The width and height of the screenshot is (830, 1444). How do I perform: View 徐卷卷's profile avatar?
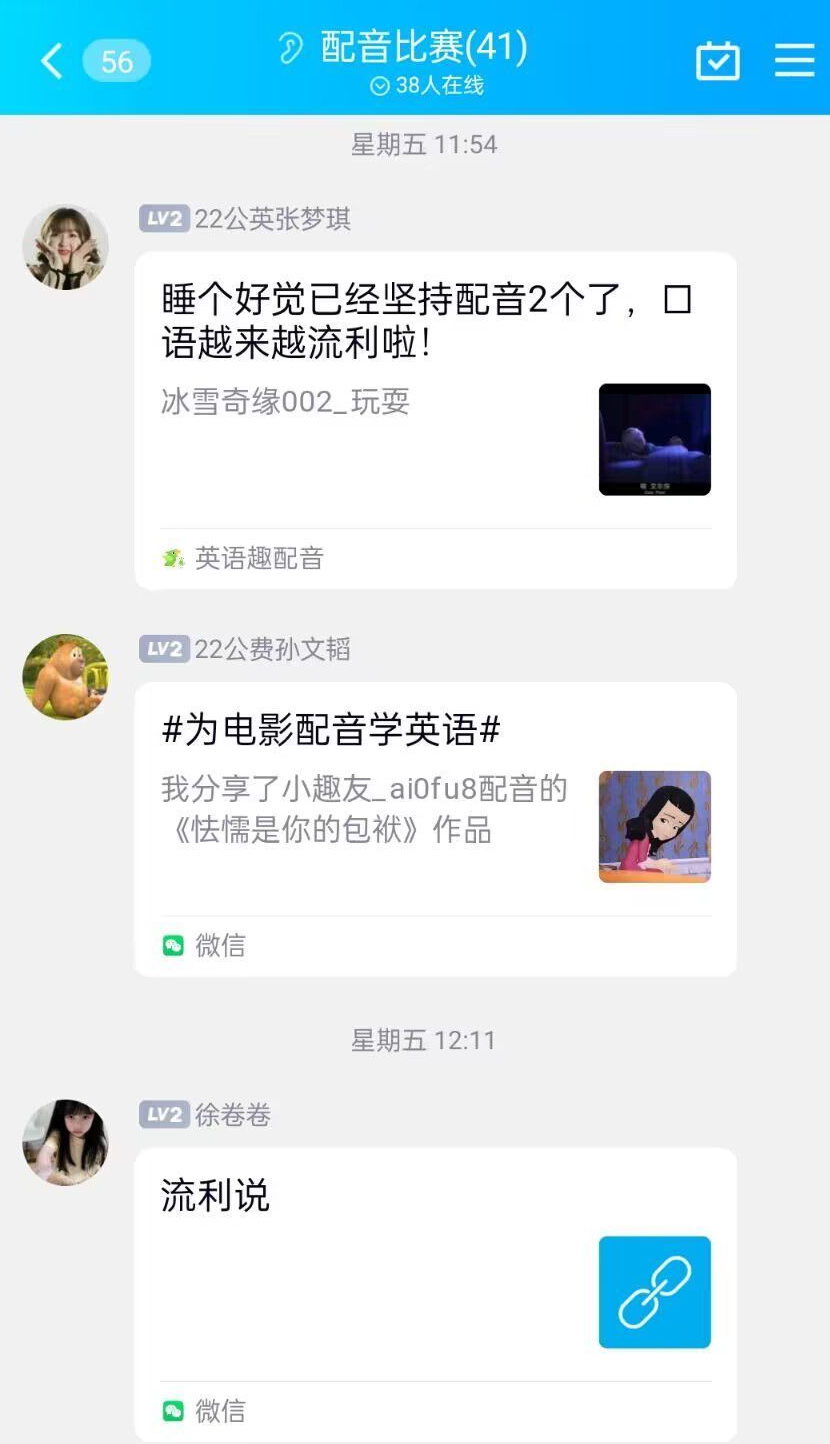coord(66,1143)
